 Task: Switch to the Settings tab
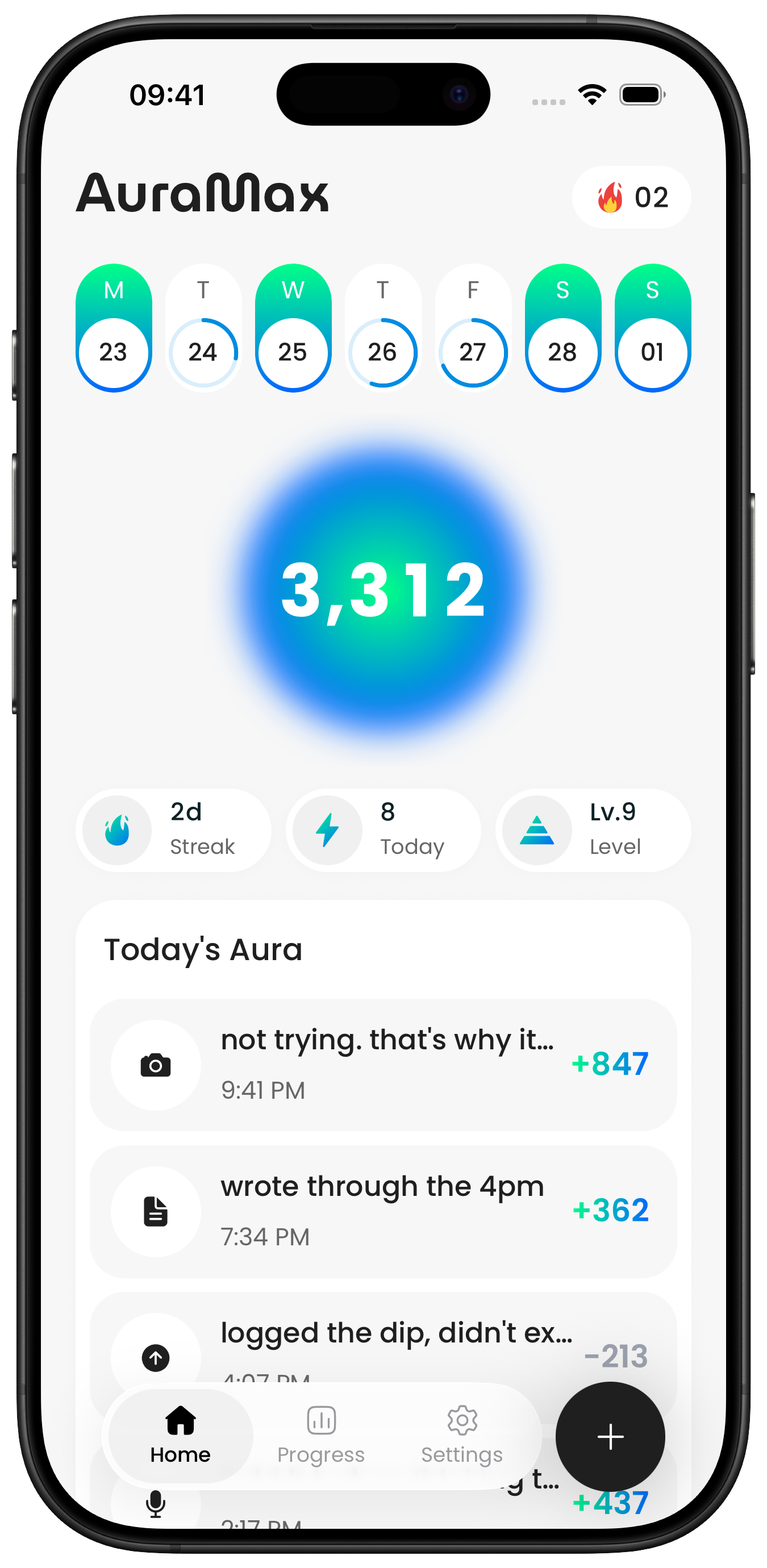pyautogui.click(x=462, y=1435)
